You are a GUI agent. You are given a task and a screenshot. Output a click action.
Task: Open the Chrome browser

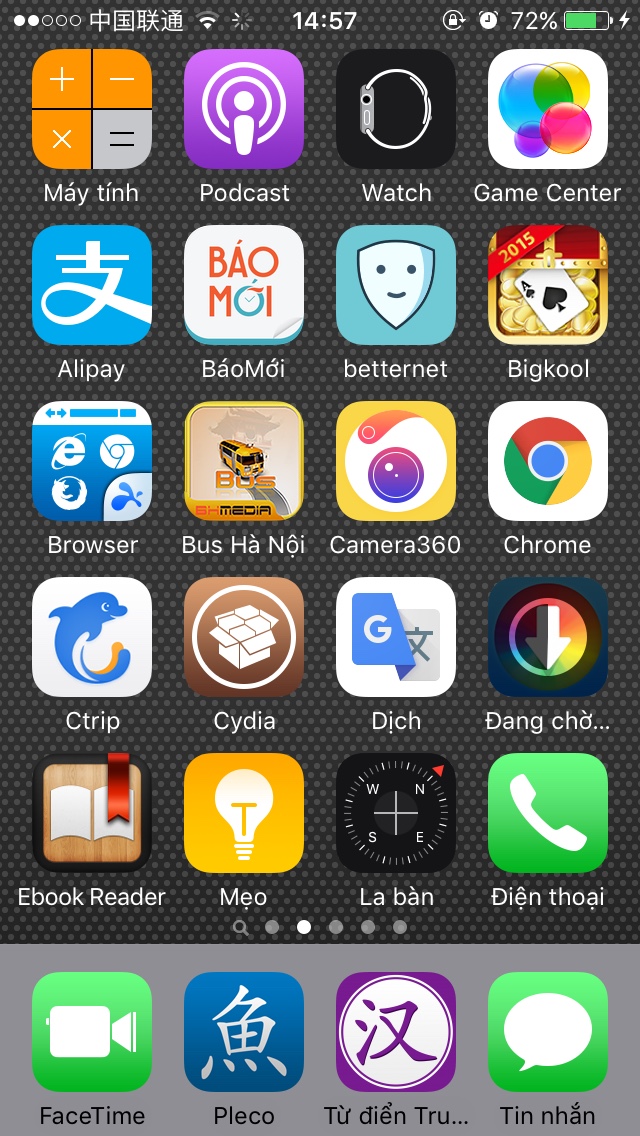pyautogui.click(x=548, y=461)
